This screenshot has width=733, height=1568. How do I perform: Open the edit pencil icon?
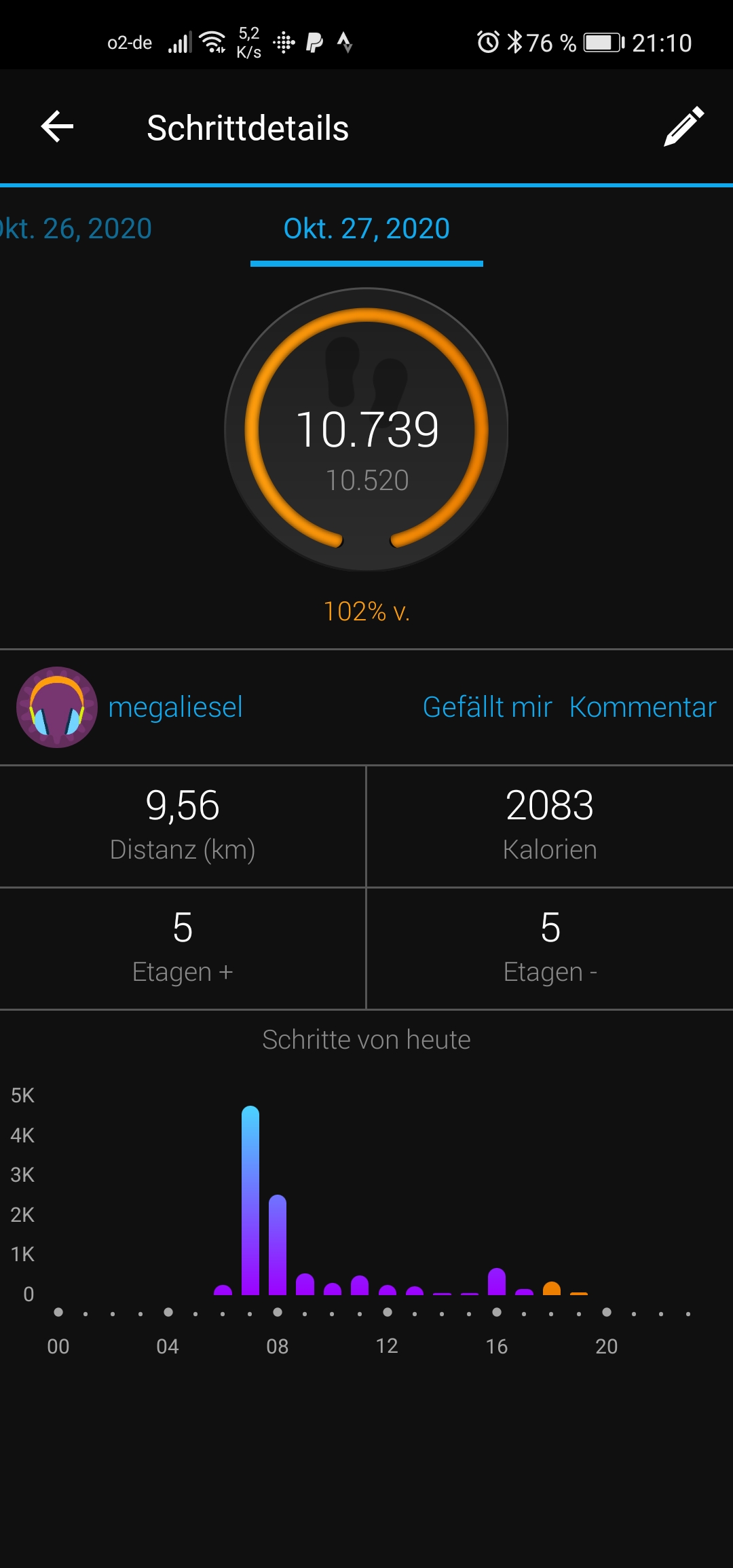[683, 127]
